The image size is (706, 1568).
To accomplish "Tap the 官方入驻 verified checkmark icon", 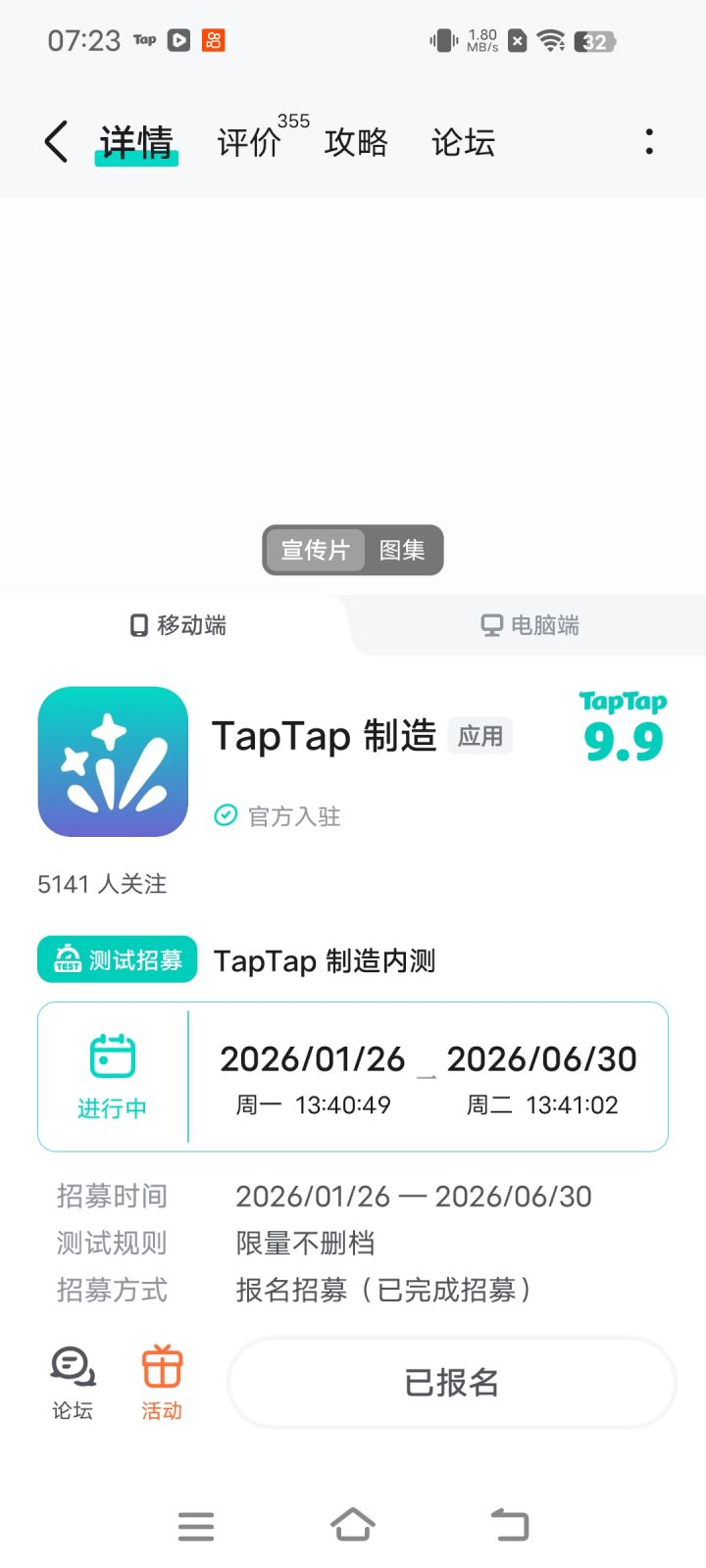I will tap(227, 814).
